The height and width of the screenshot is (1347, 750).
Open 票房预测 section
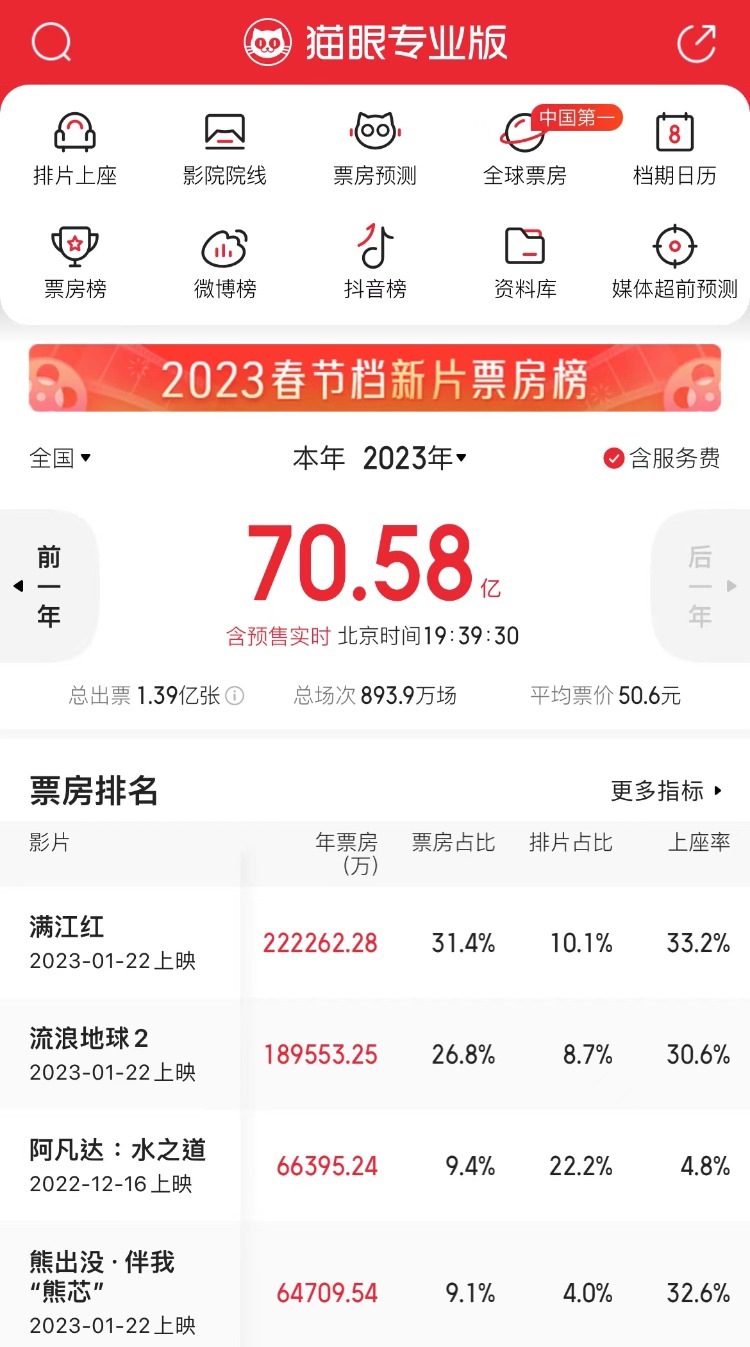[375, 149]
